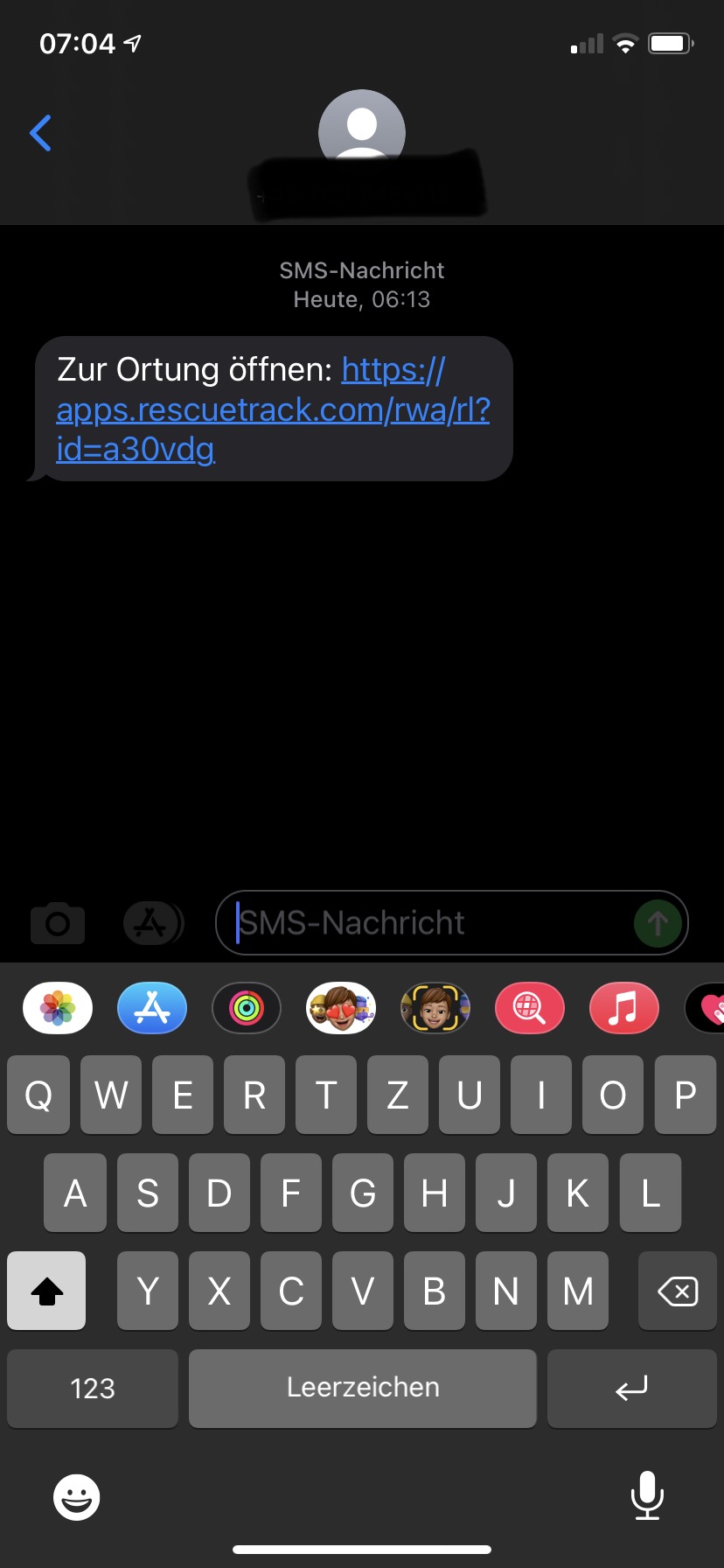The image size is (724, 1568).
Task: Open the emoji keyboard
Action: coord(76,1497)
